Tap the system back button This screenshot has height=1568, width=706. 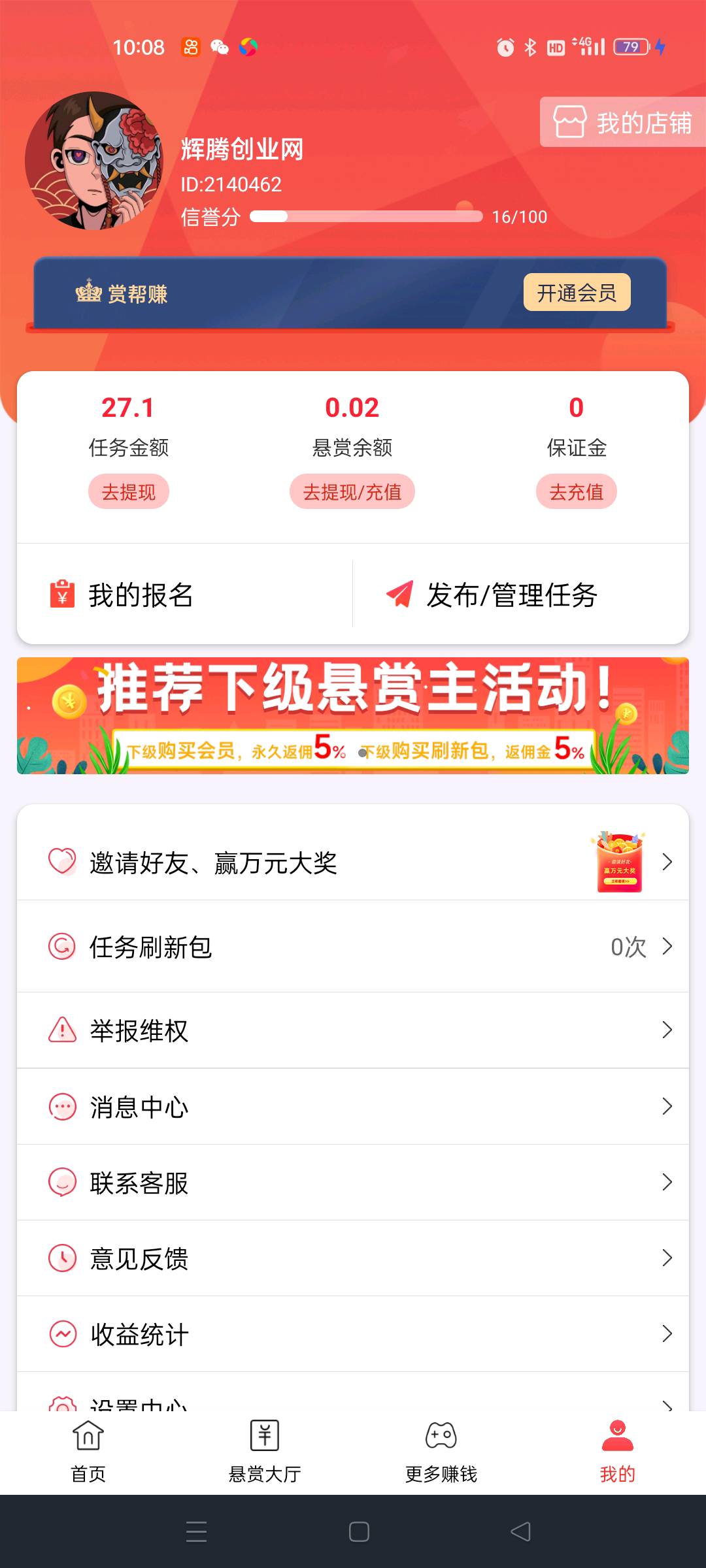[520, 1531]
